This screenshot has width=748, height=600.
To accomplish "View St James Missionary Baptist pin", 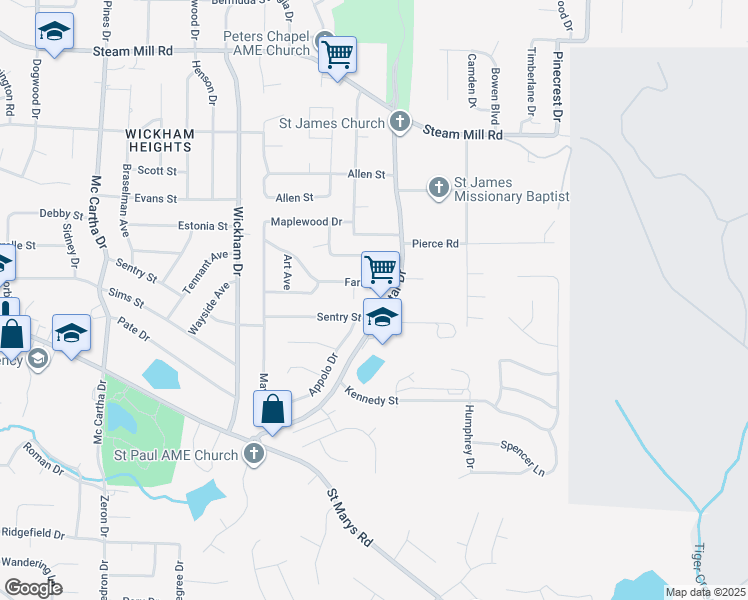I will click(438, 188).
